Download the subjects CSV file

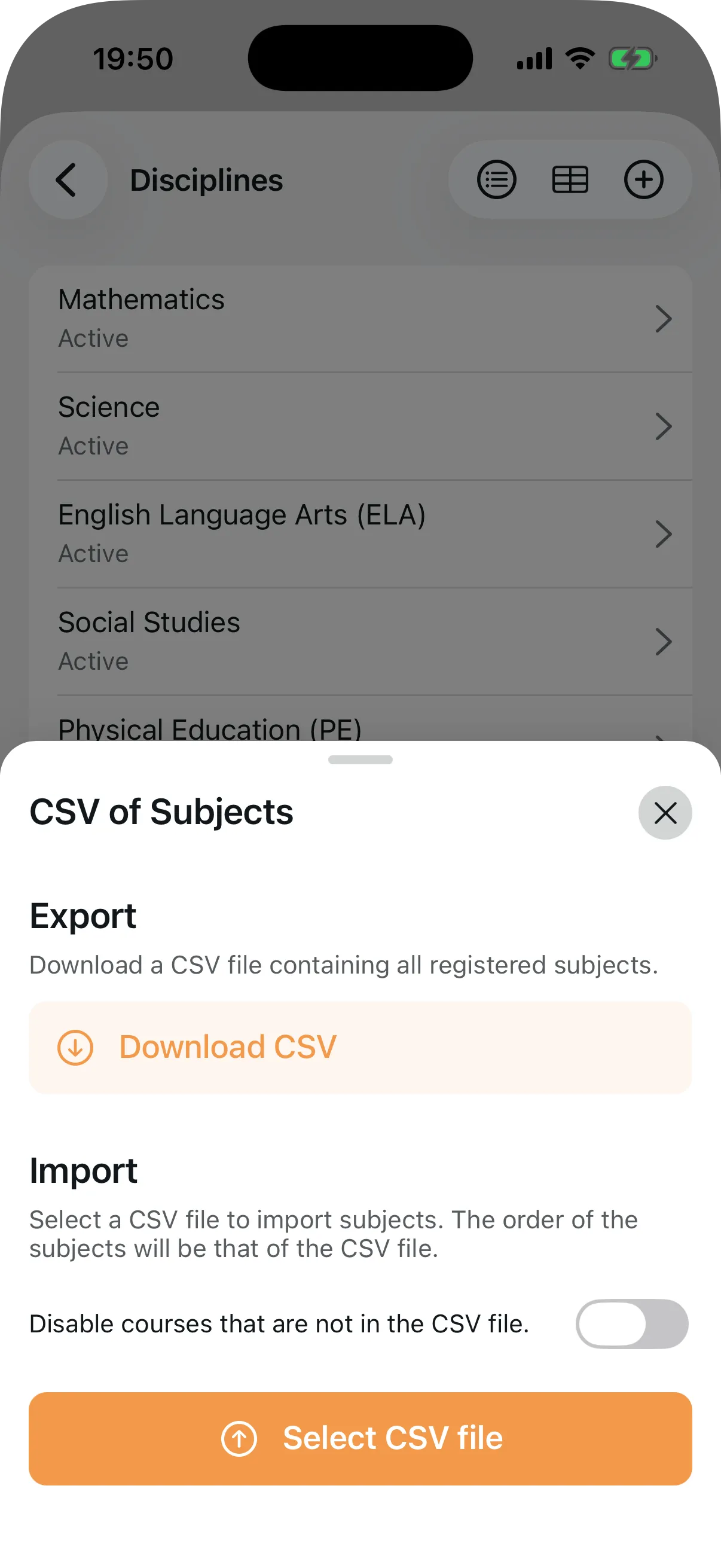click(x=360, y=1047)
